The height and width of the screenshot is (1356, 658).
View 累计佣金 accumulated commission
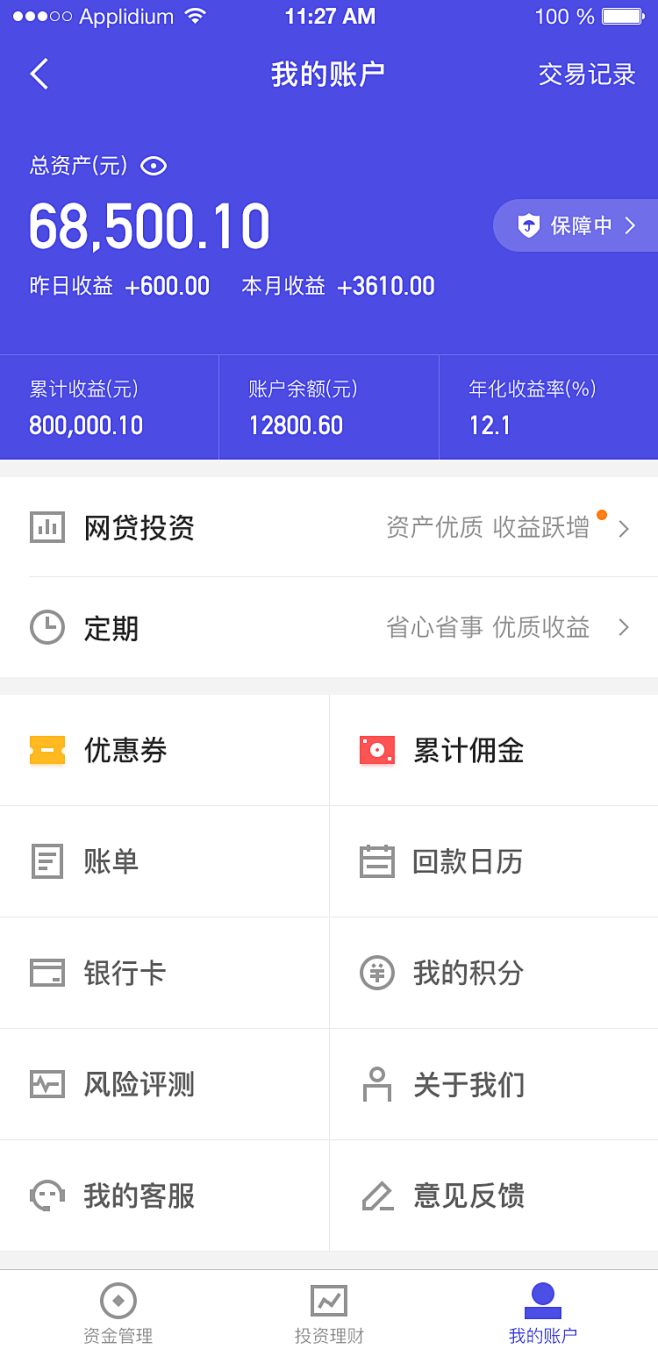point(493,750)
